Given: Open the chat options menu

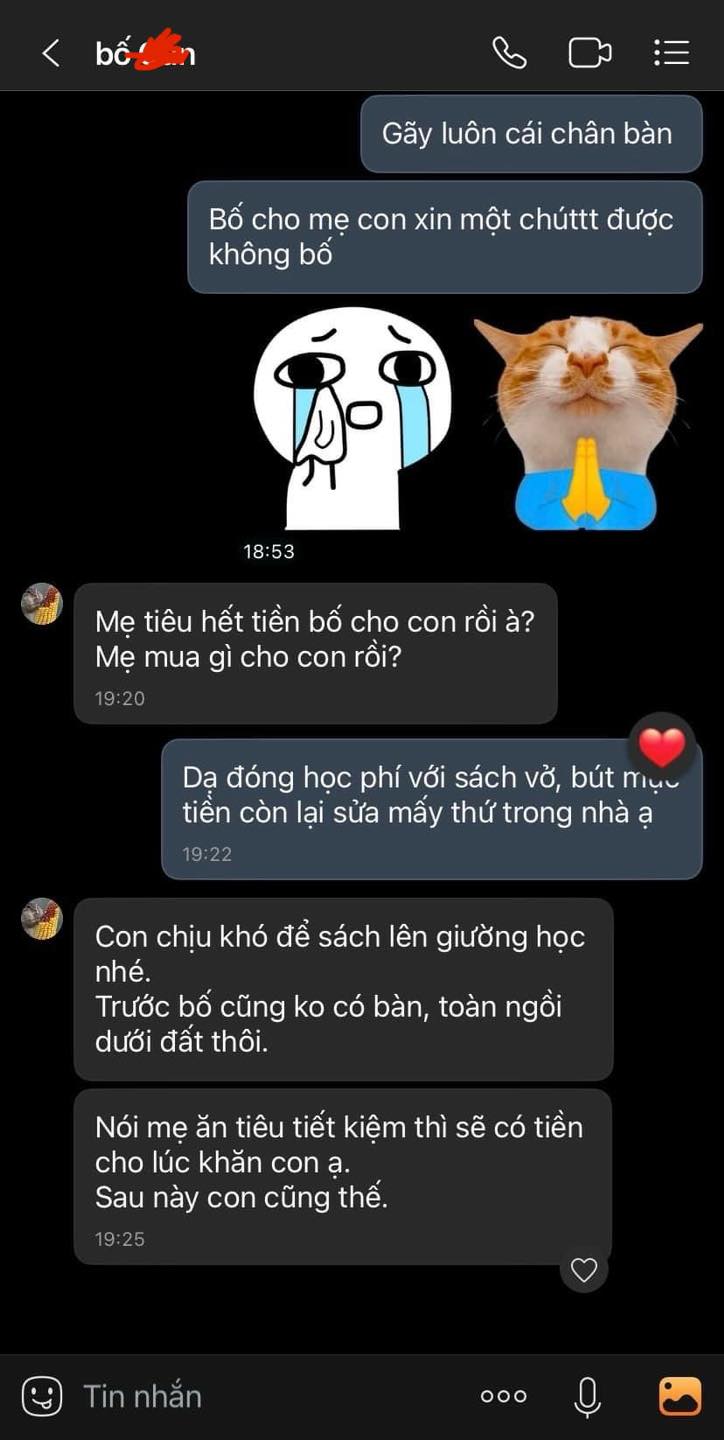Looking at the screenshot, I should 671,53.
